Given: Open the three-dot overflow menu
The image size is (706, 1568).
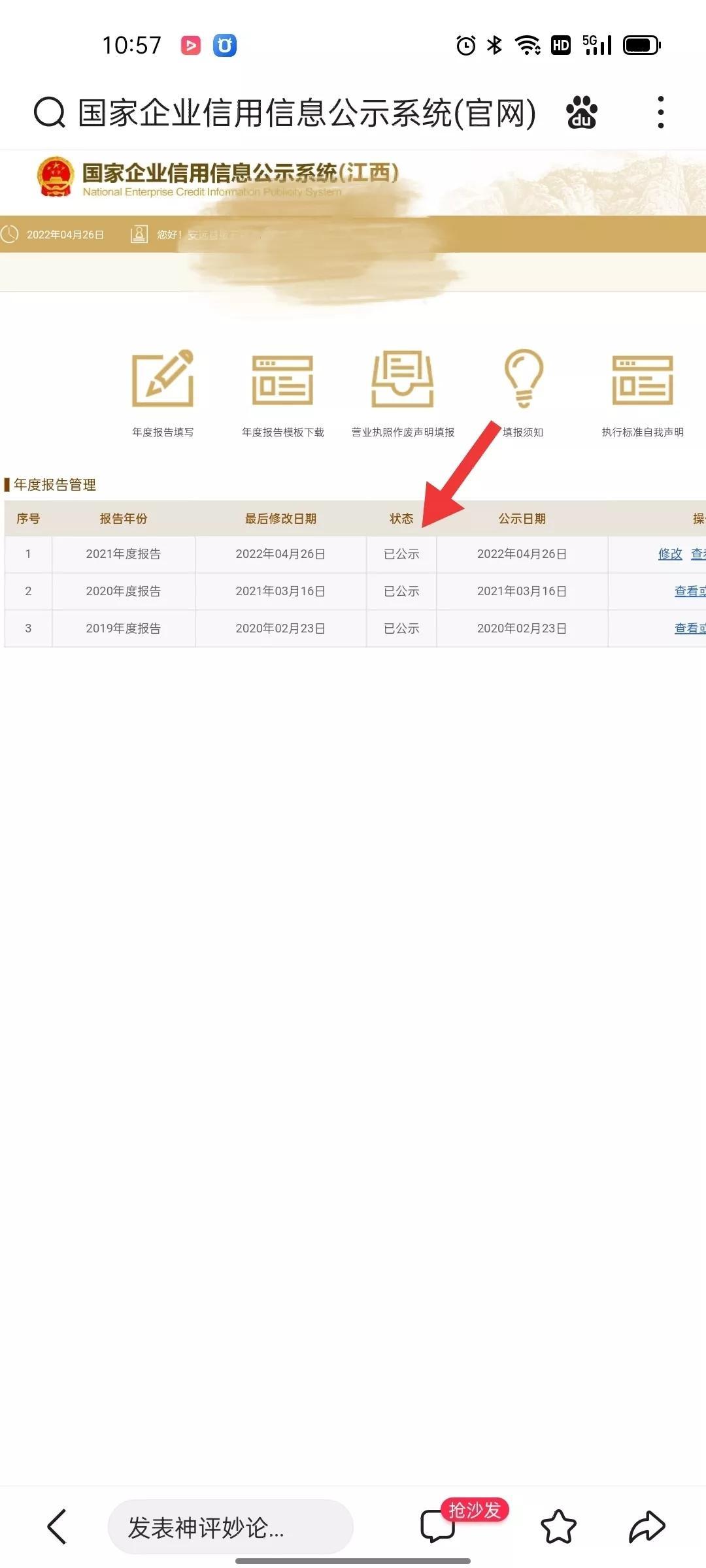Looking at the screenshot, I should [661, 112].
